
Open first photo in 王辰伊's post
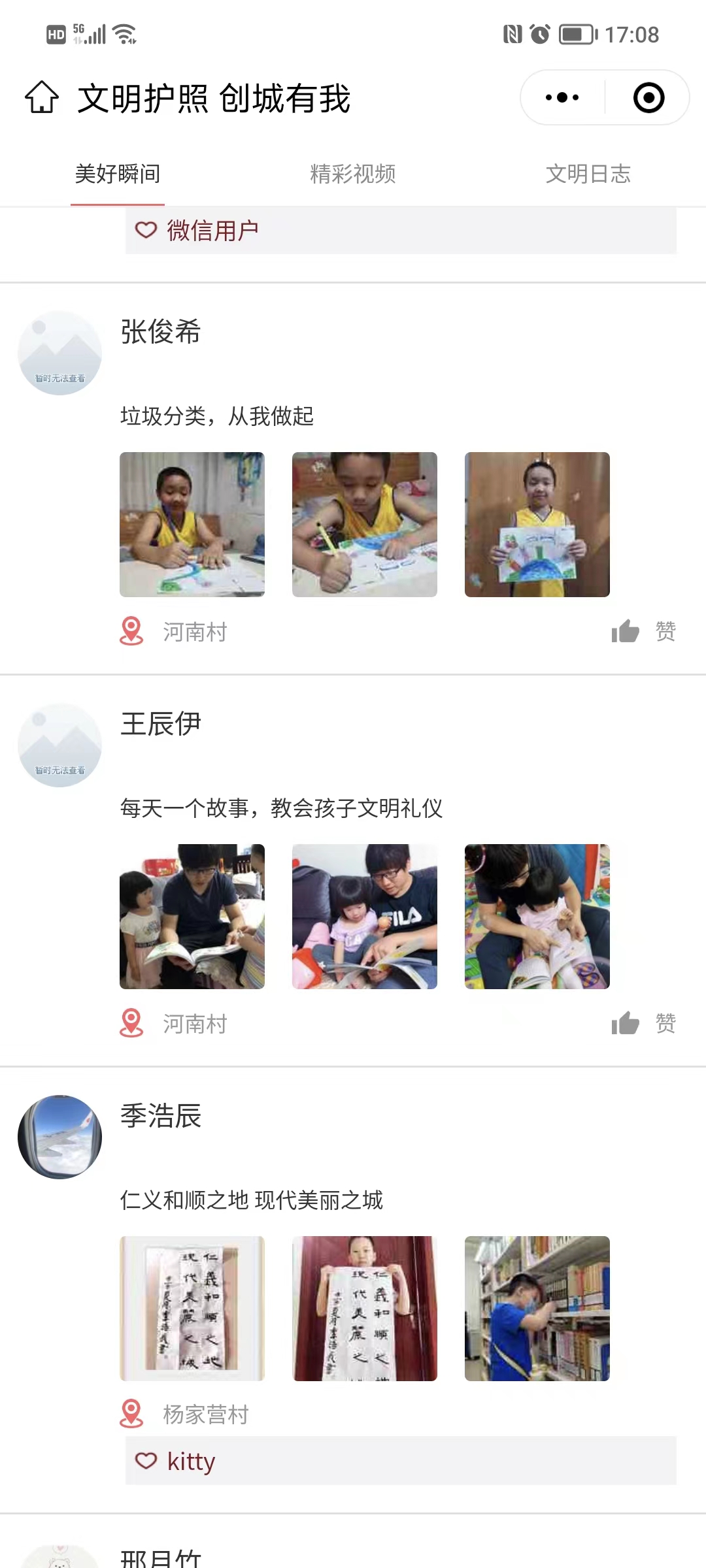tap(192, 917)
